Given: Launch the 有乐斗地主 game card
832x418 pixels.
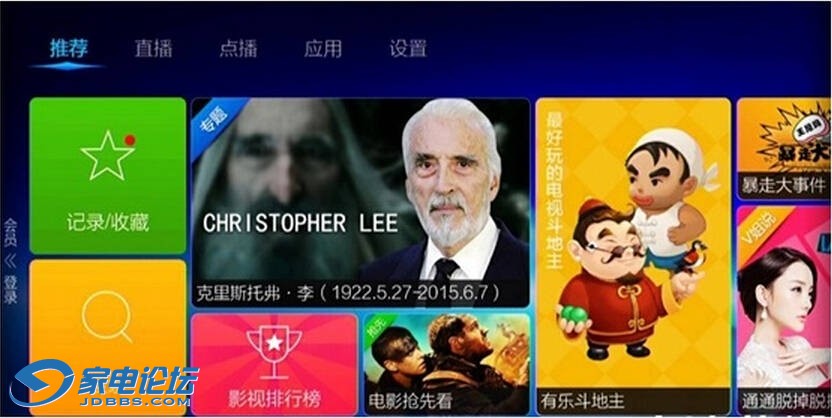Looking at the screenshot, I should pos(631,255).
